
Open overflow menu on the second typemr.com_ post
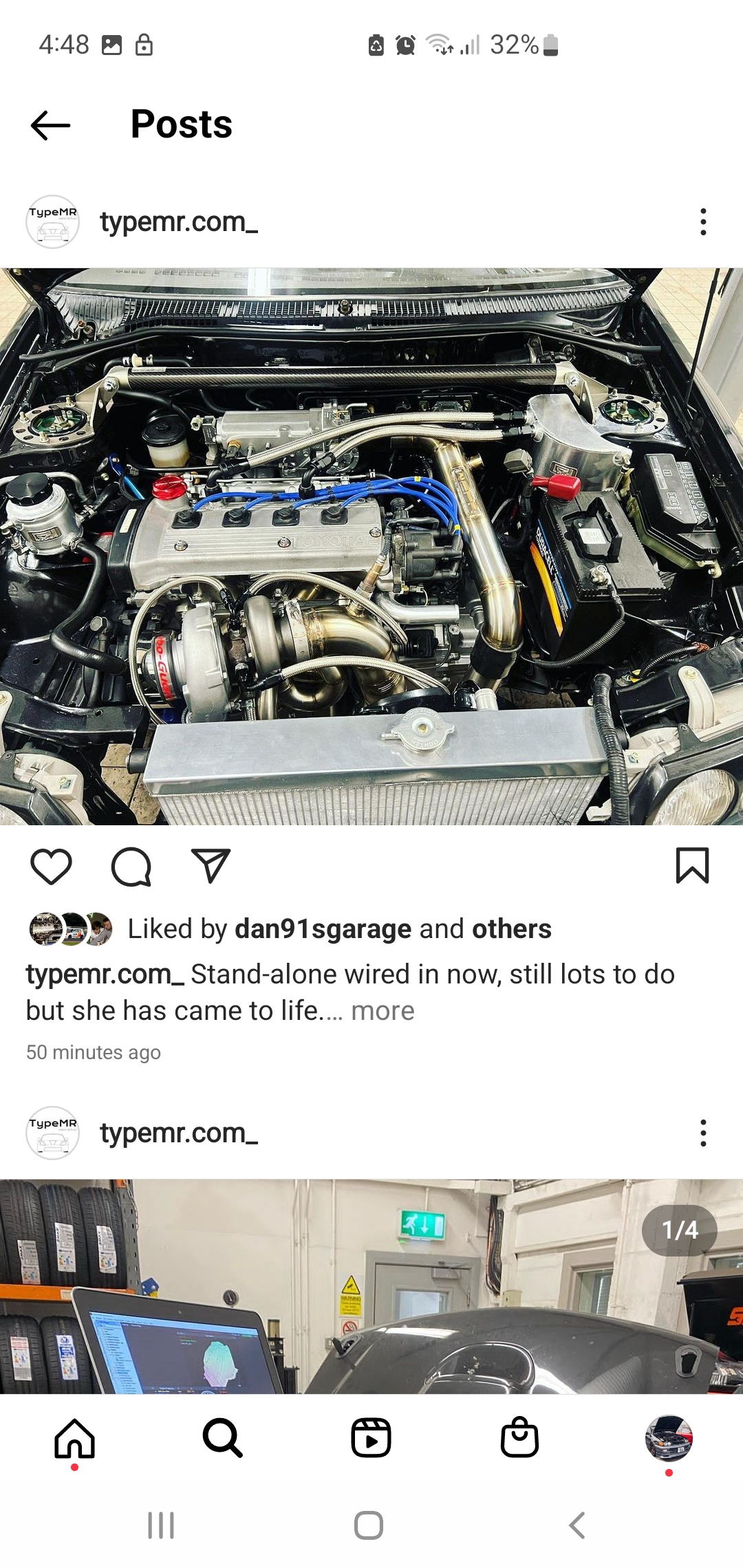point(703,1133)
